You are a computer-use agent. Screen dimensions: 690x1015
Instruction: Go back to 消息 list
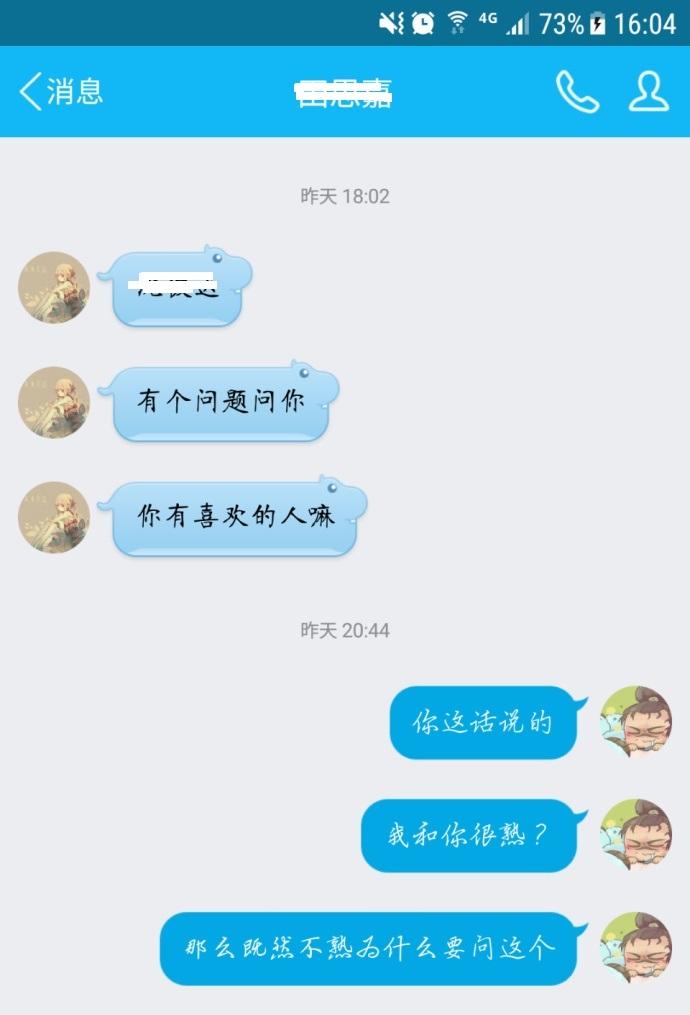click(x=60, y=92)
